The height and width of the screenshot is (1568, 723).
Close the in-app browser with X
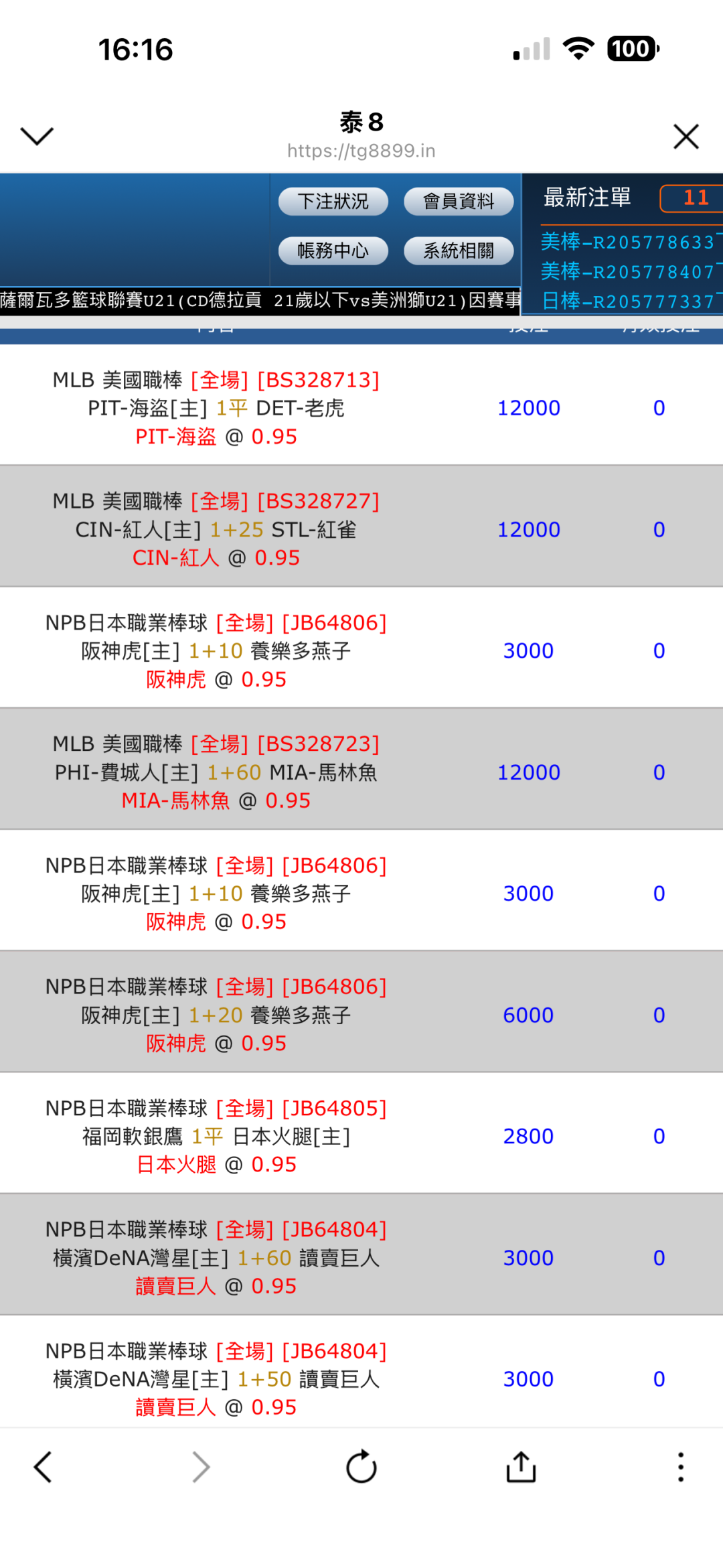(x=686, y=137)
